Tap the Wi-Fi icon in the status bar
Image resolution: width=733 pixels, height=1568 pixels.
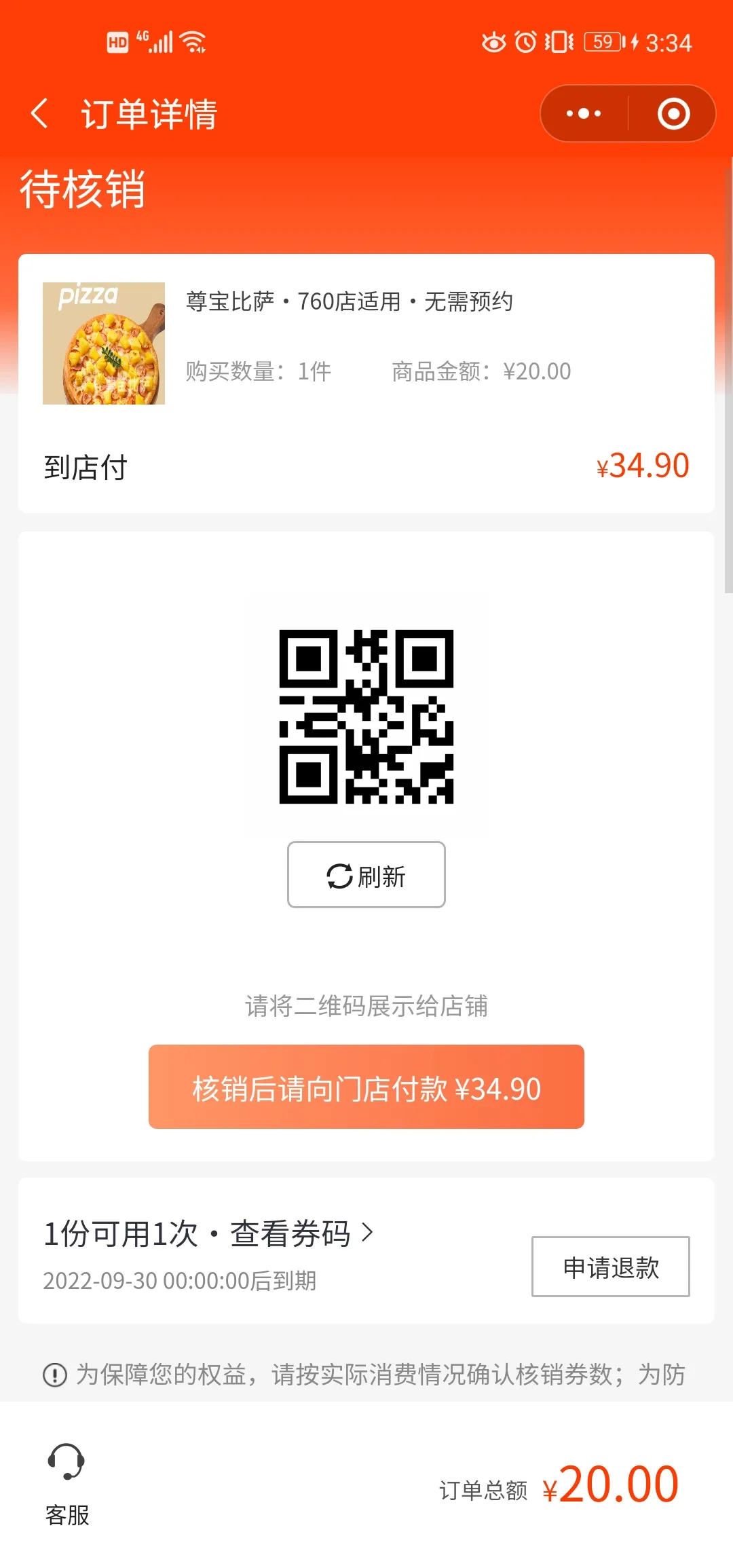pos(193,42)
